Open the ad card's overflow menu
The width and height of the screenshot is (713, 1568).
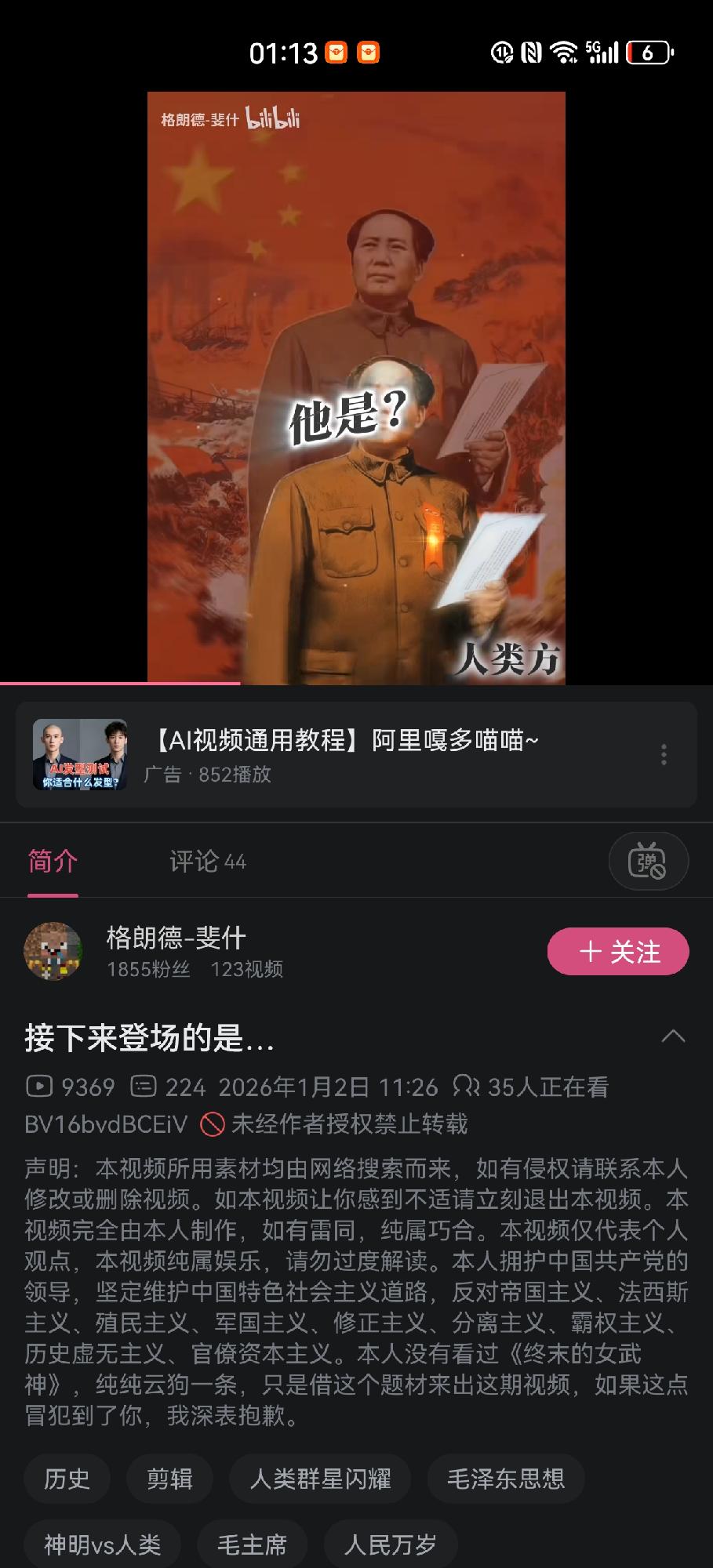click(x=664, y=754)
